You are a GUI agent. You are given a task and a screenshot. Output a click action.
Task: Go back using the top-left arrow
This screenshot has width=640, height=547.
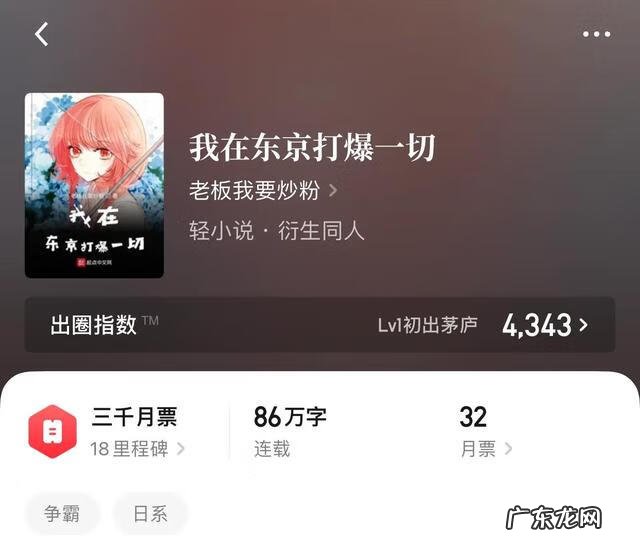point(41,34)
